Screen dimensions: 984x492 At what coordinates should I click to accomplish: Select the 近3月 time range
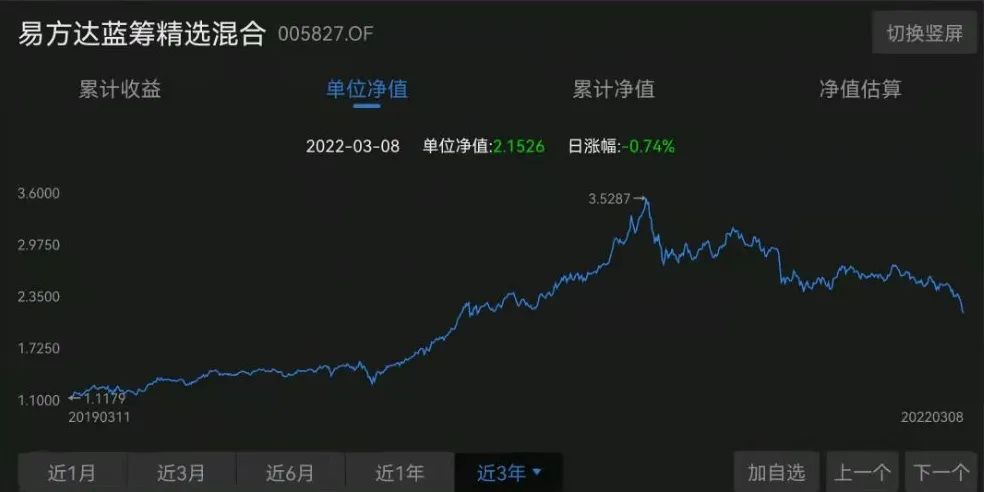coord(181,473)
